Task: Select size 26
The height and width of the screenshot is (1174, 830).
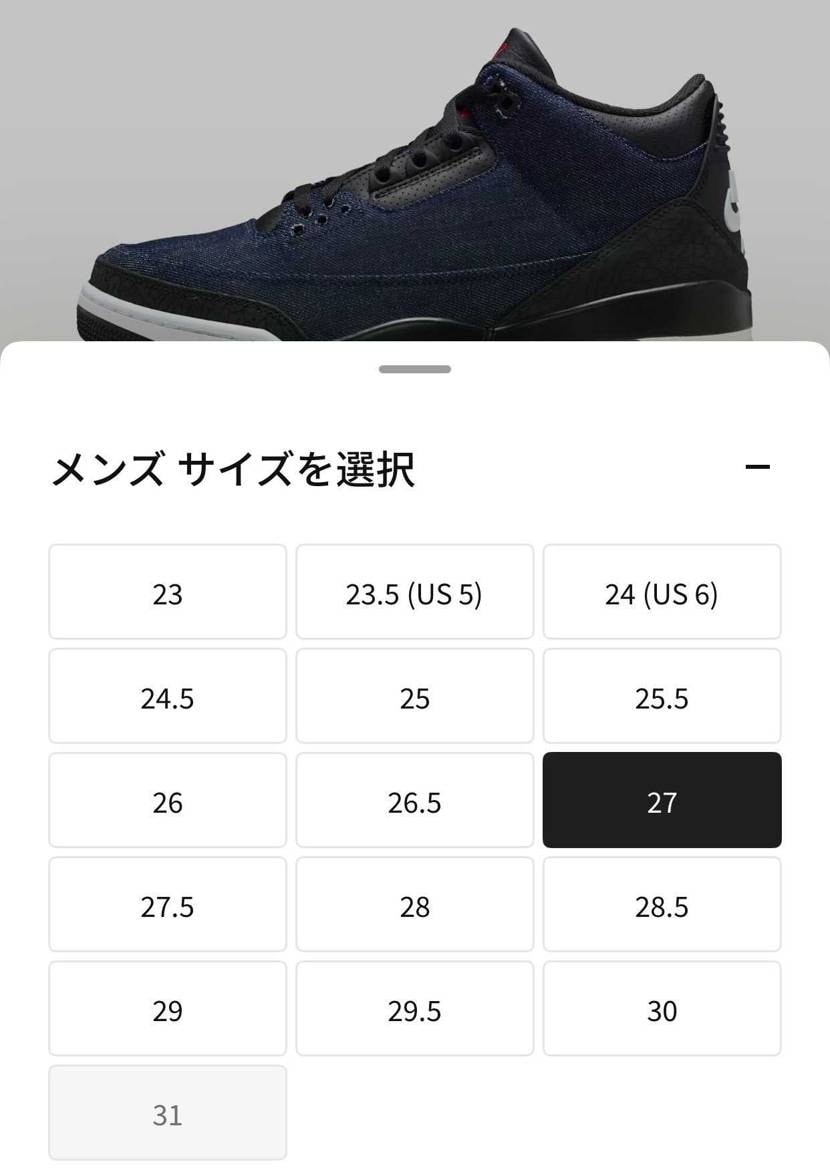Action: pyautogui.click(x=167, y=801)
